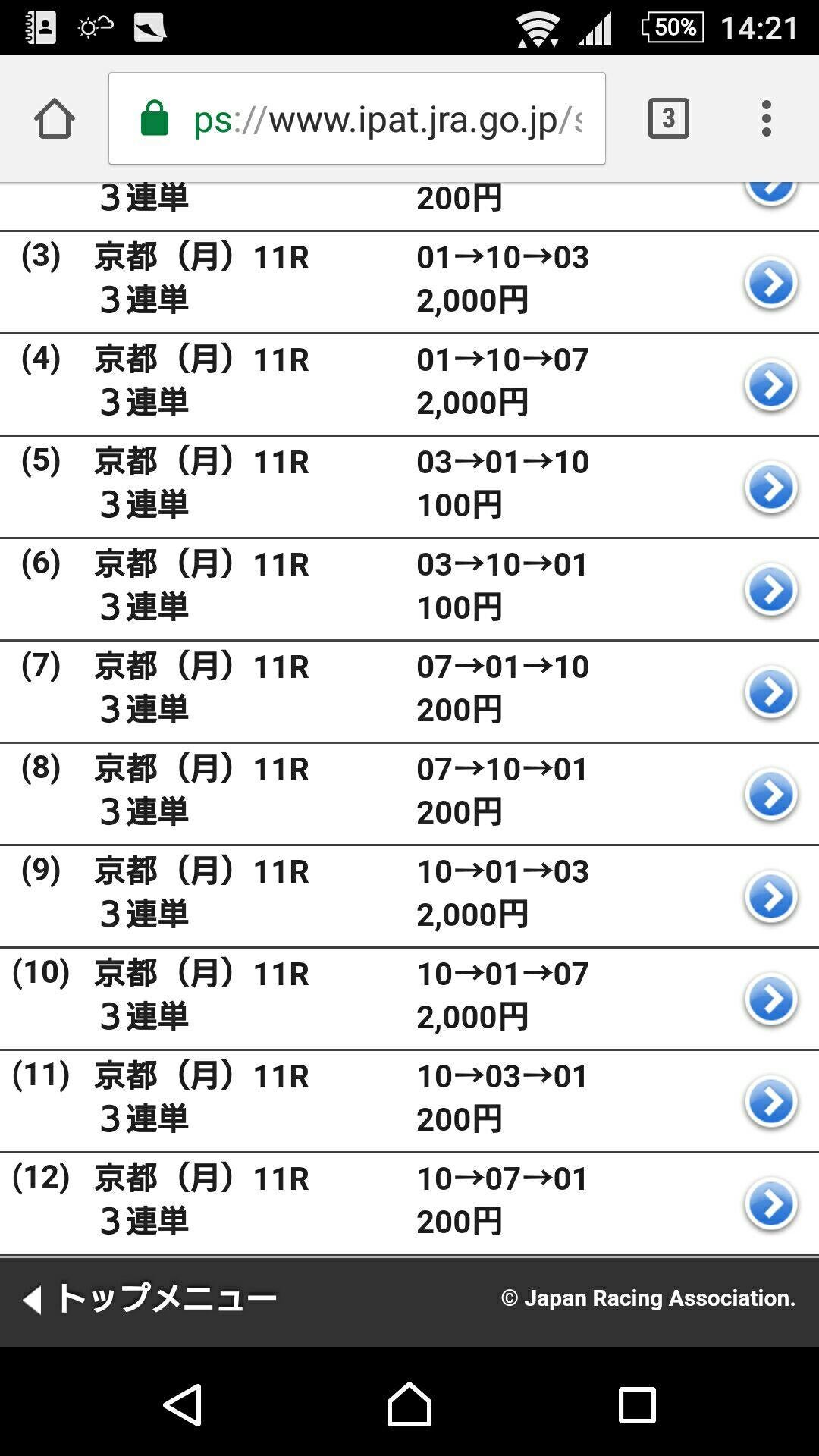Open the browser home page

(x=55, y=119)
